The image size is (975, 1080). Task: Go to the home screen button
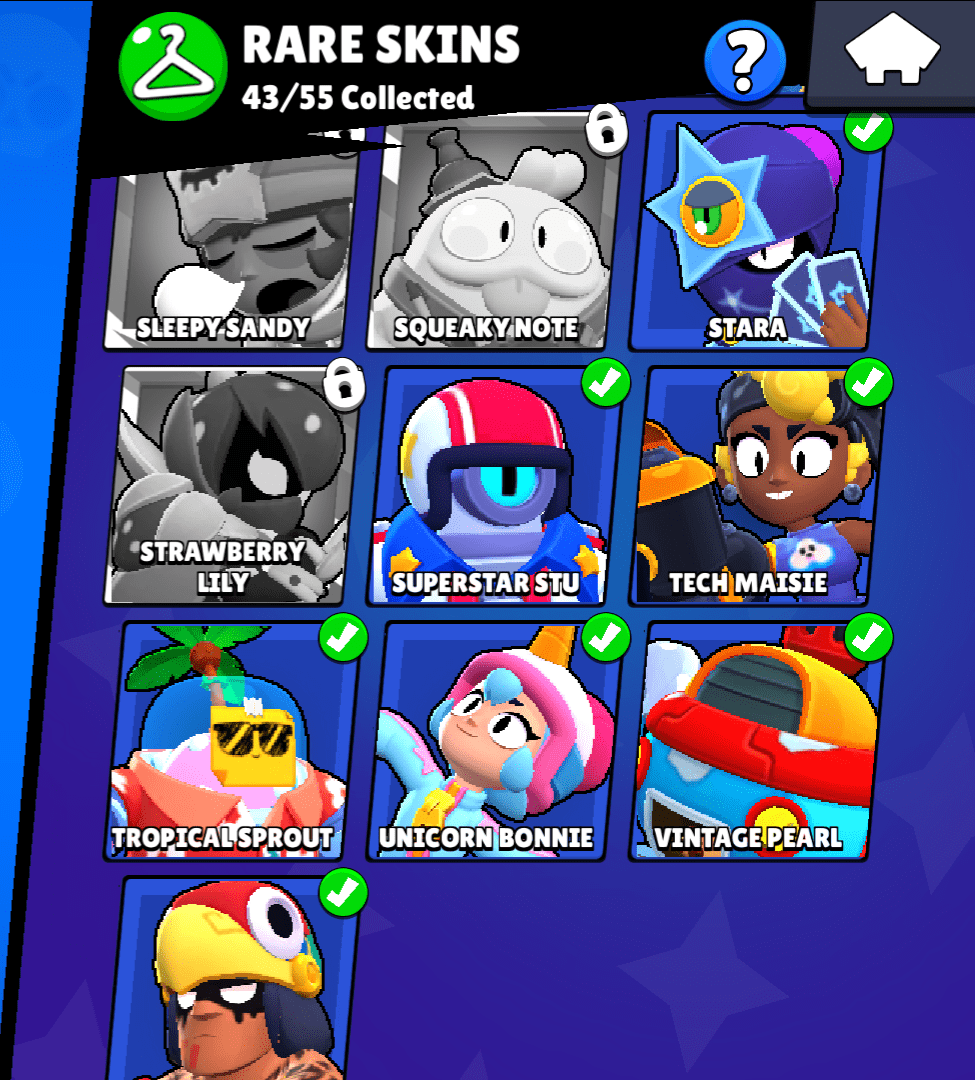point(892,55)
